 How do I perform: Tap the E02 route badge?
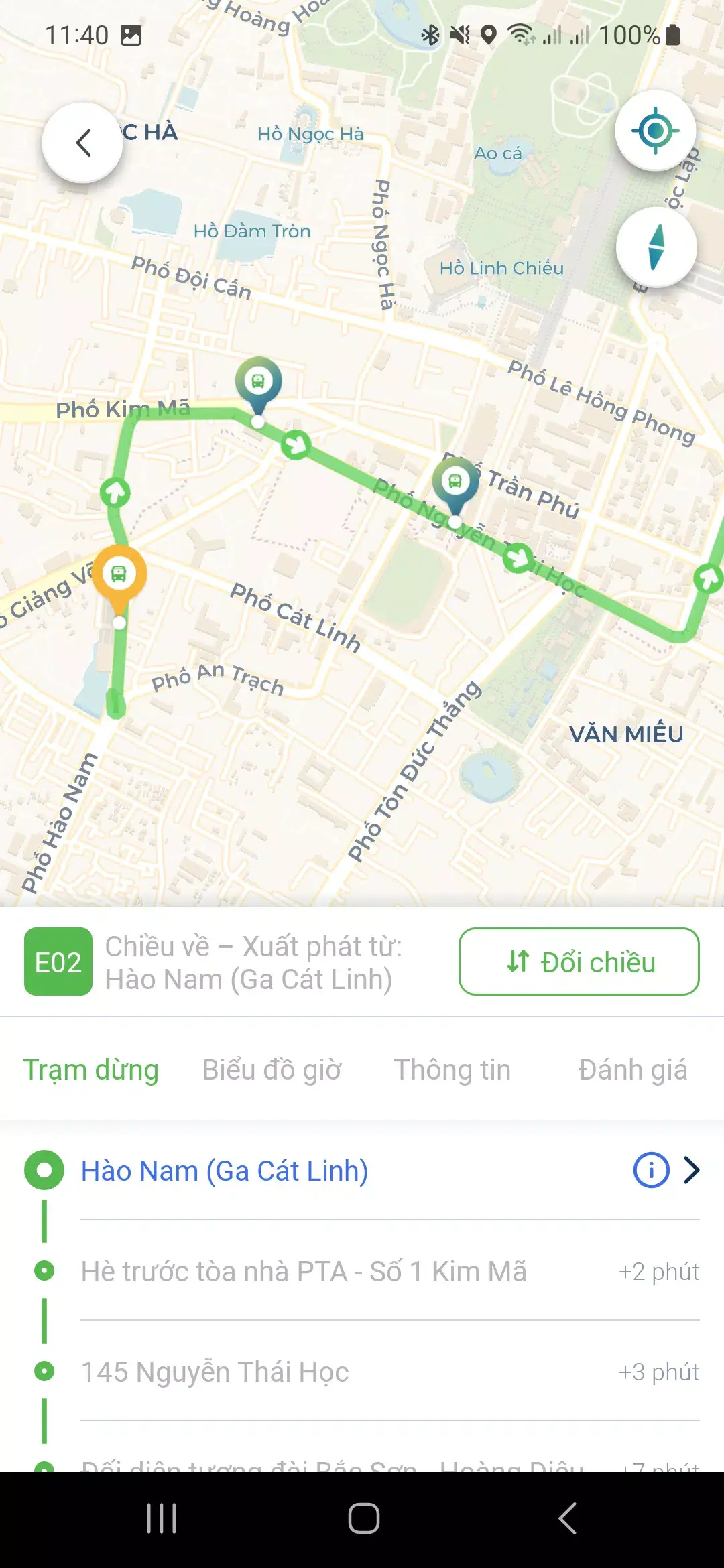[58, 962]
